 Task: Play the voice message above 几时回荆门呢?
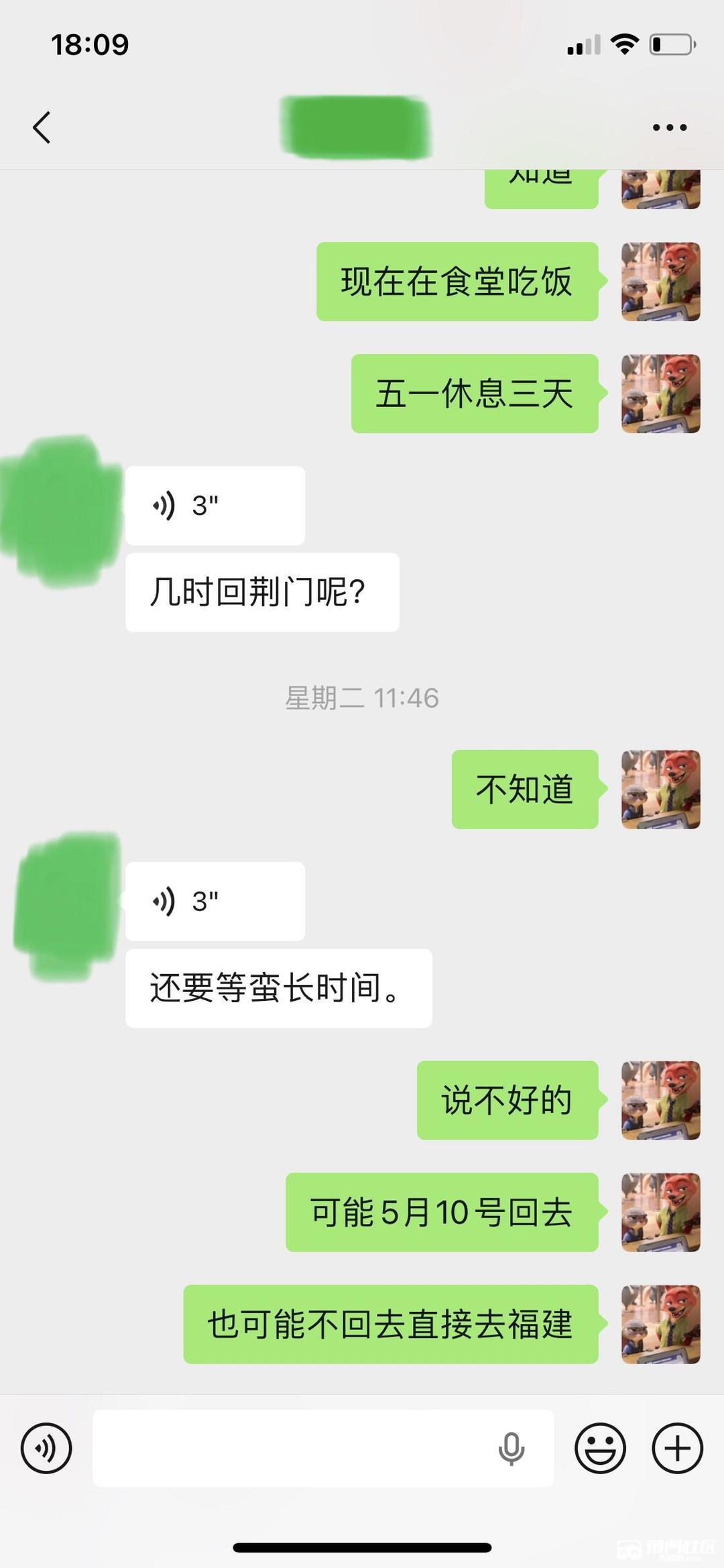point(215,505)
